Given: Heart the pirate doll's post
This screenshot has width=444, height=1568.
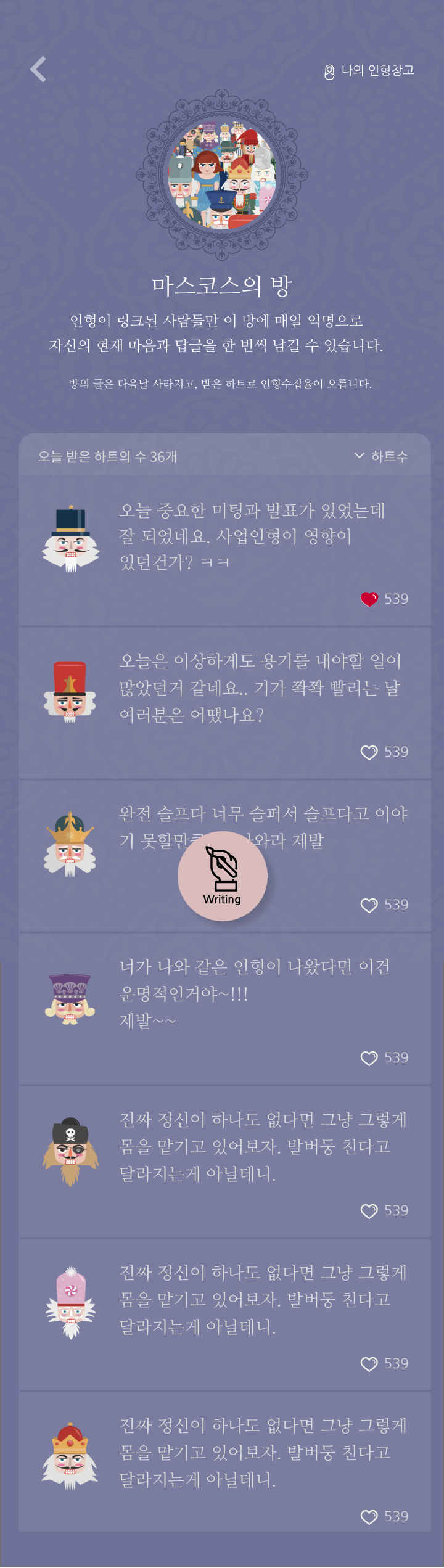Looking at the screenshot, I should click(369, 1210).
